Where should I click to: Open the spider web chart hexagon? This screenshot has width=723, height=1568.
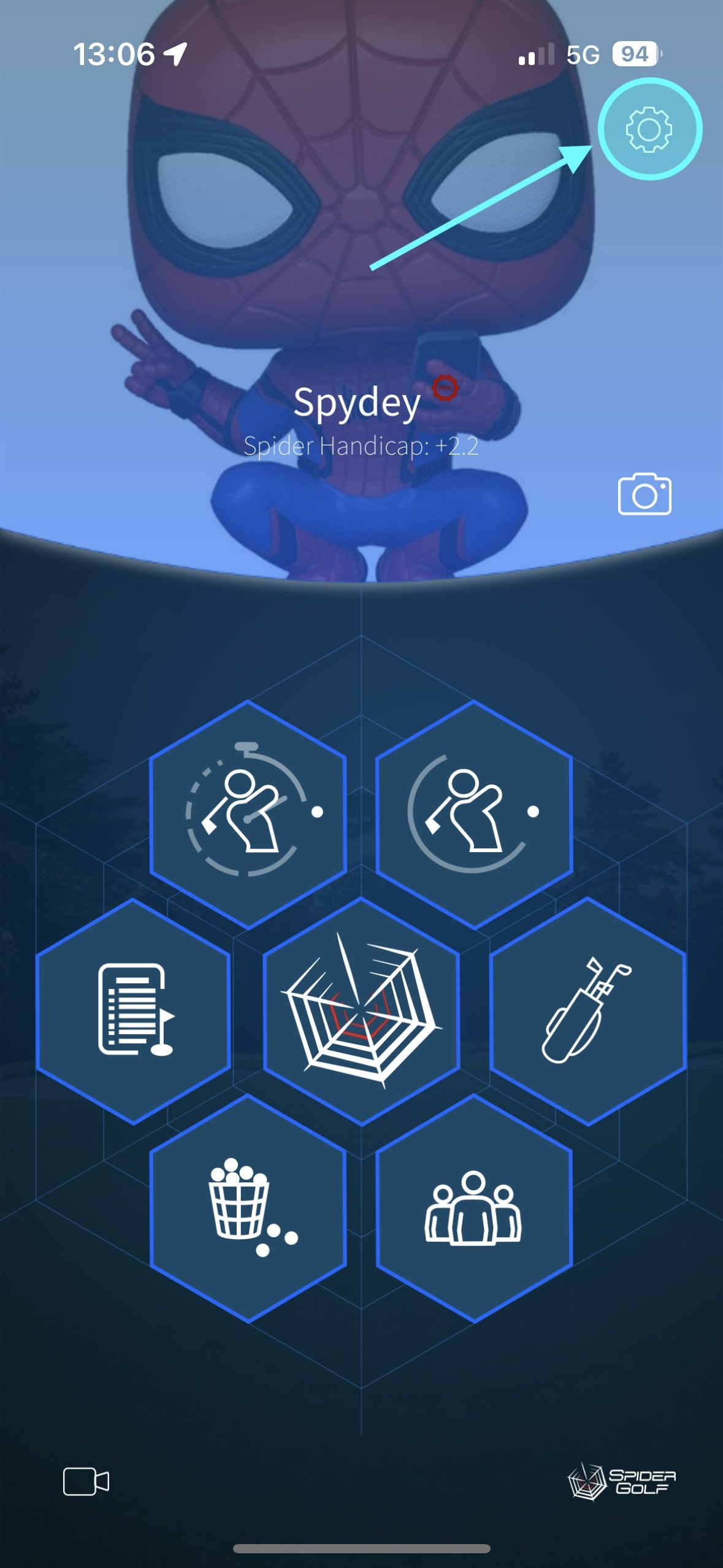coord(361,1011)
